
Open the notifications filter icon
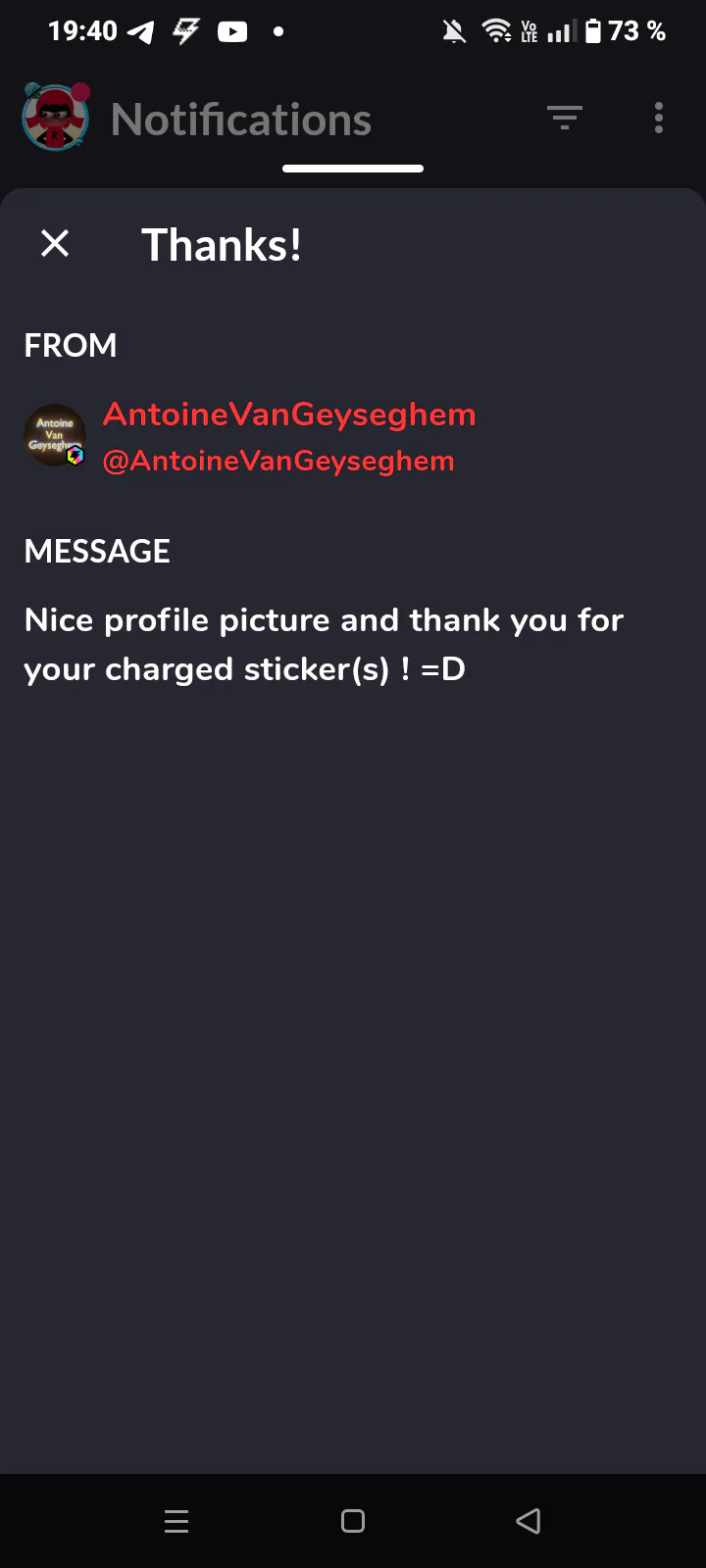point(564,119)
